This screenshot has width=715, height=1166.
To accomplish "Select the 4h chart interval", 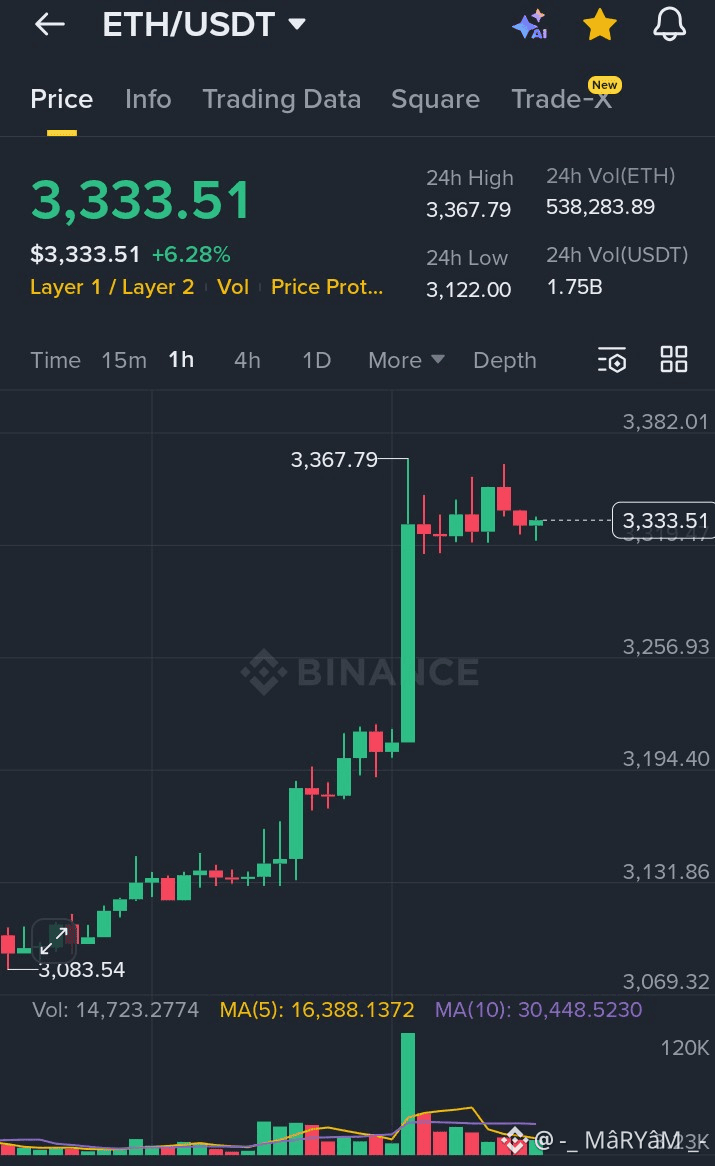I will 247,360.
